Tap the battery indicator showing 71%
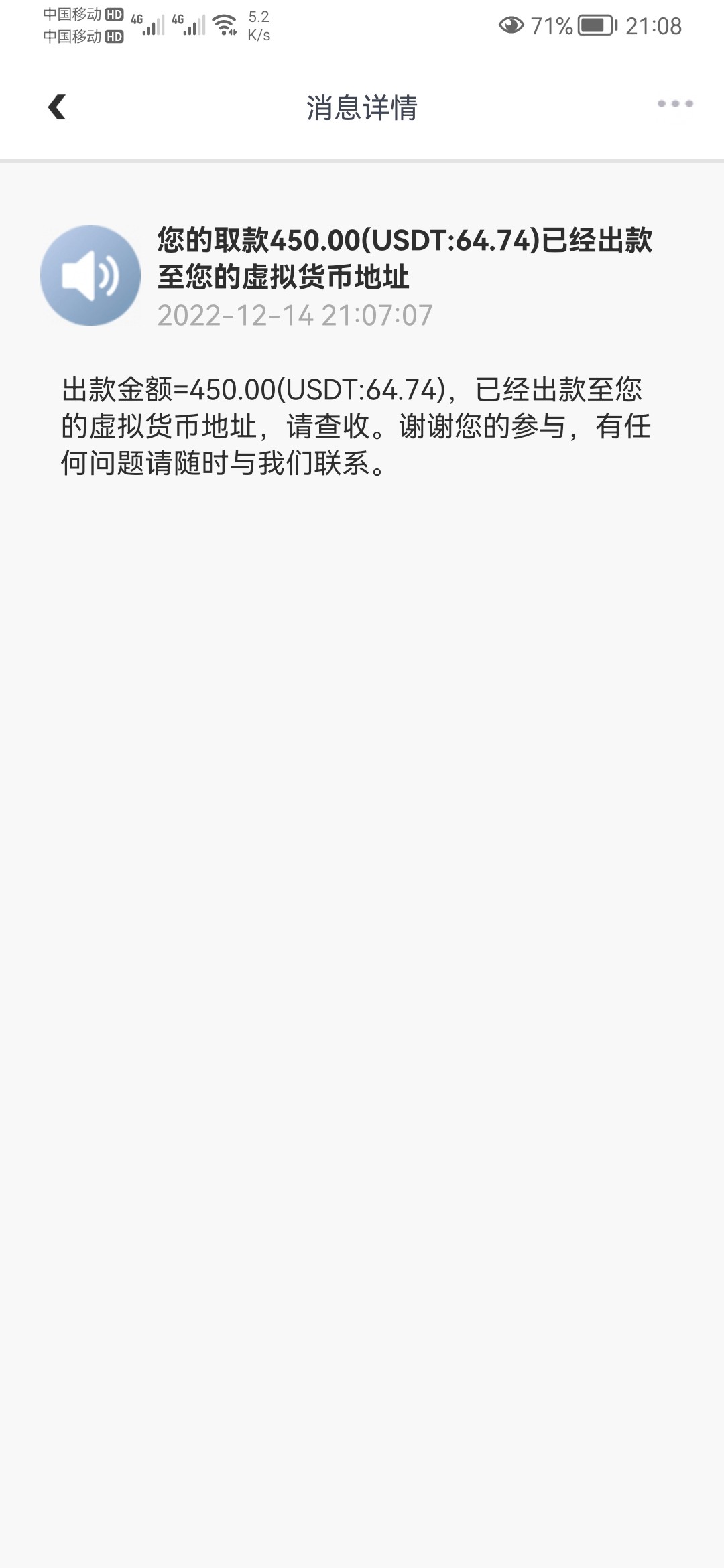The width and height of the screenshot is (724, 1568). pos(594,25)
